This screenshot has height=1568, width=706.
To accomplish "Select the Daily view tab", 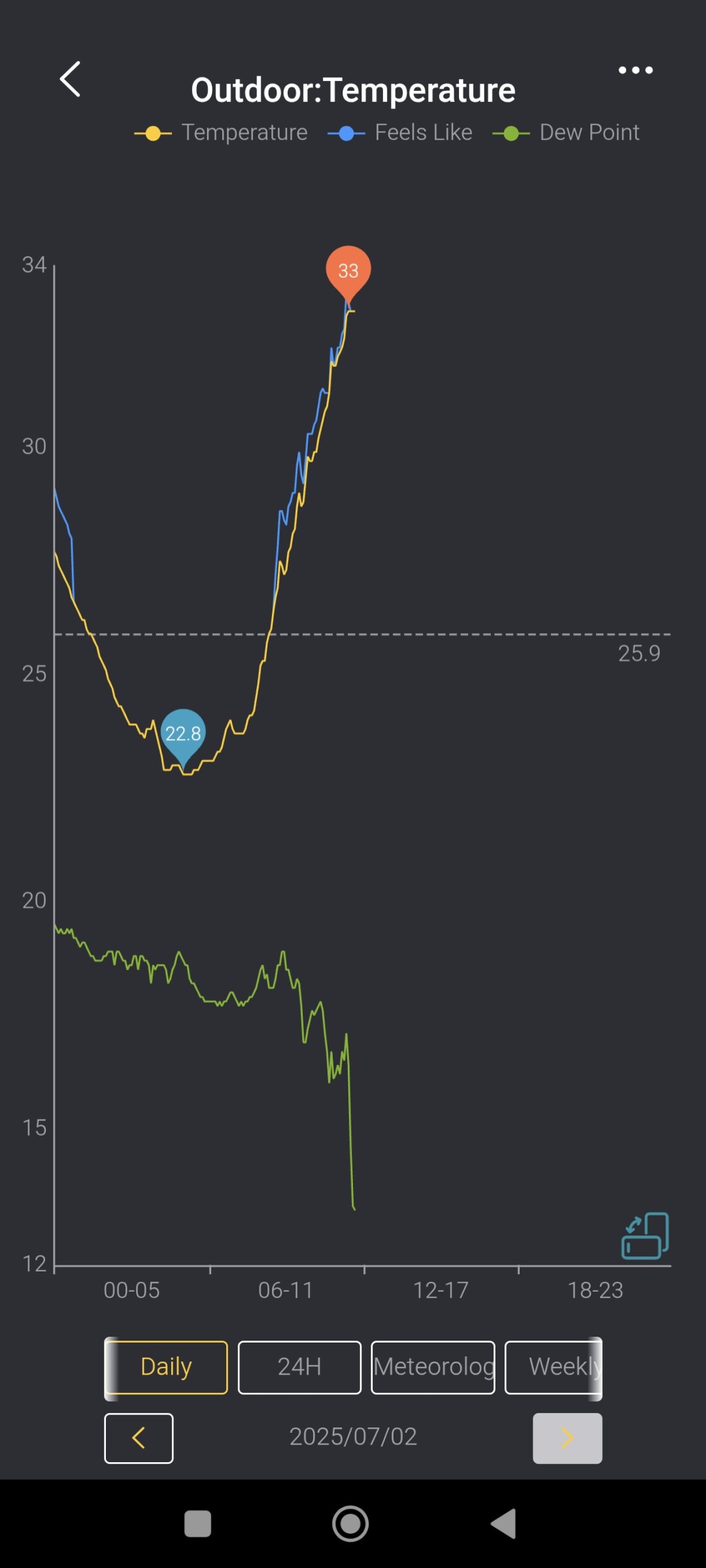I will 166,1367.
